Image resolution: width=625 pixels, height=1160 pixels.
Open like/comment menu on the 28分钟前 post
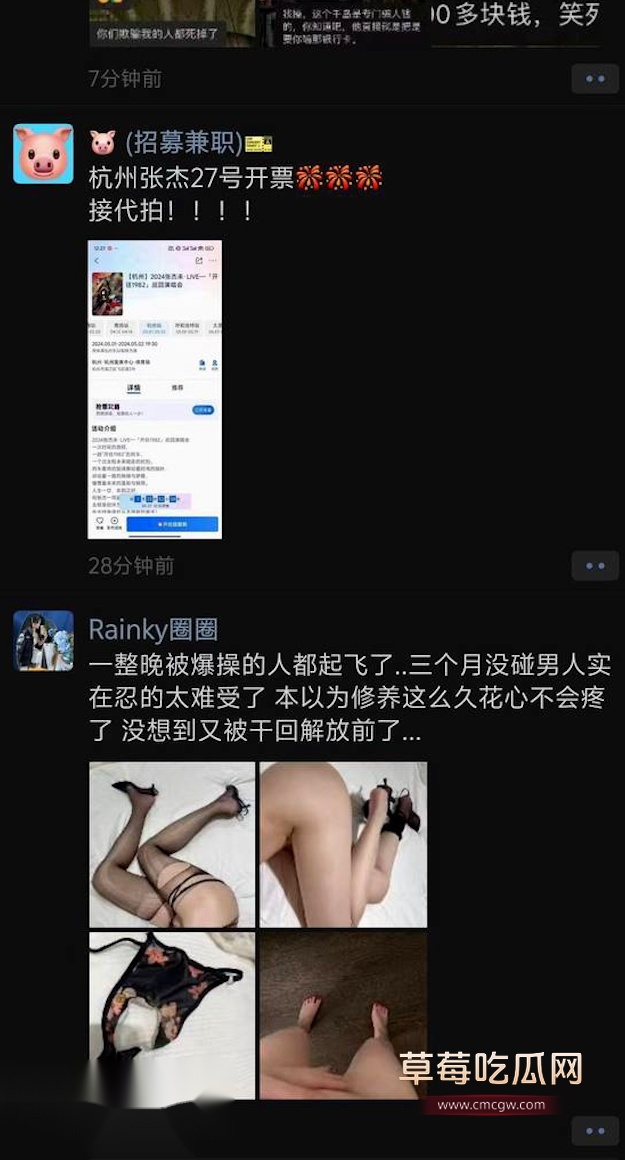595,566
